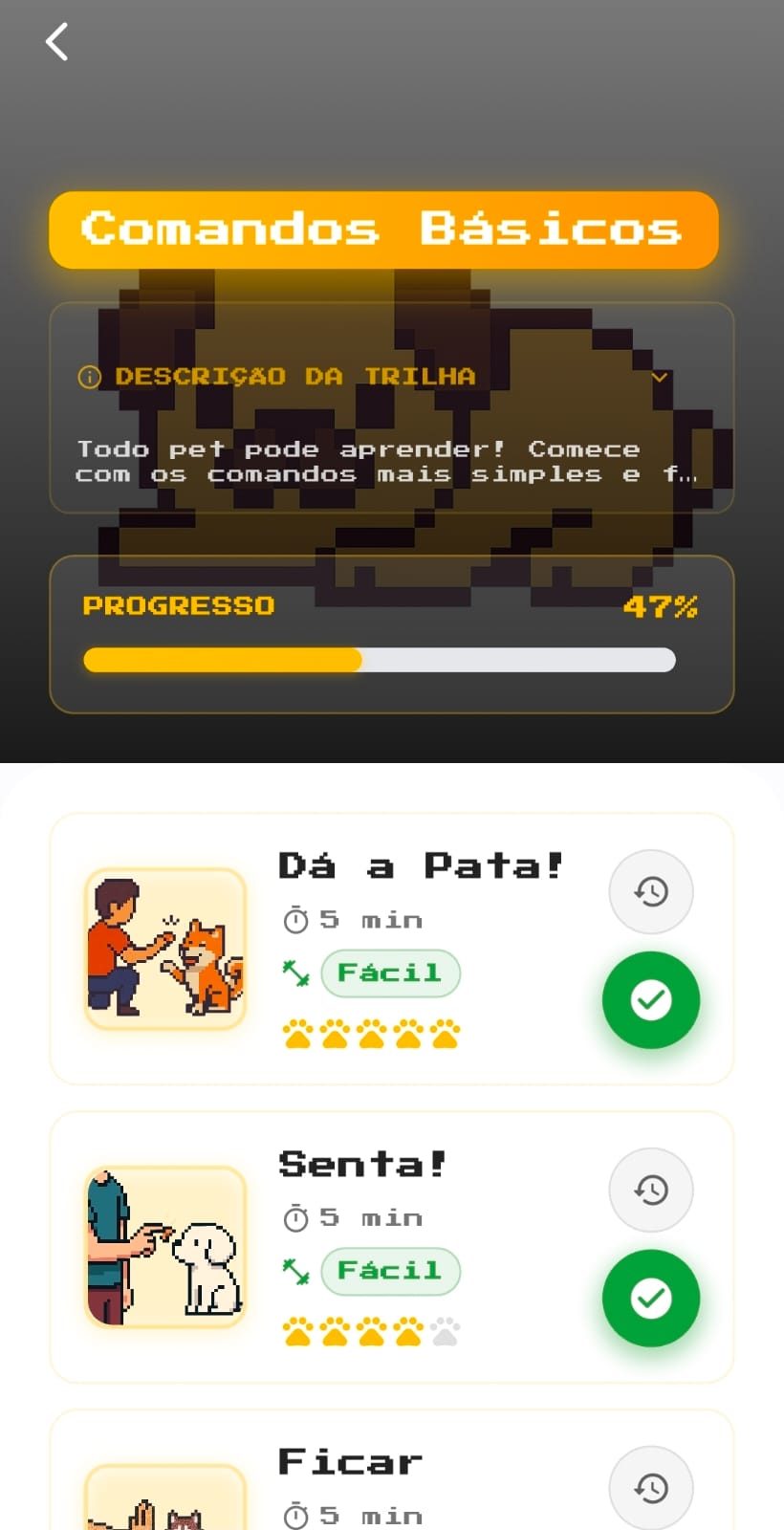The image size is (784, 1530).
Task: Select the retry history icon on Senta card
Action: coord(651,1190)
